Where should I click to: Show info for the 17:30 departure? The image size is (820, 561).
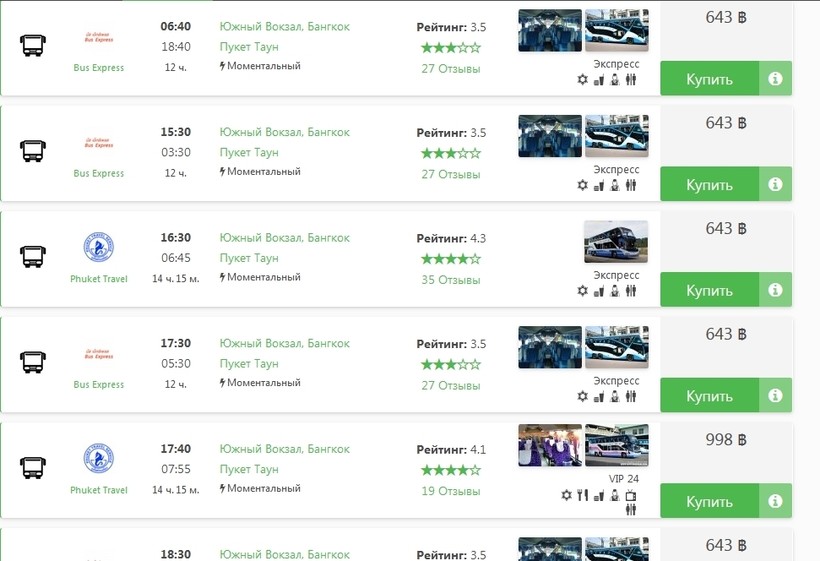(x=775, y=396)
